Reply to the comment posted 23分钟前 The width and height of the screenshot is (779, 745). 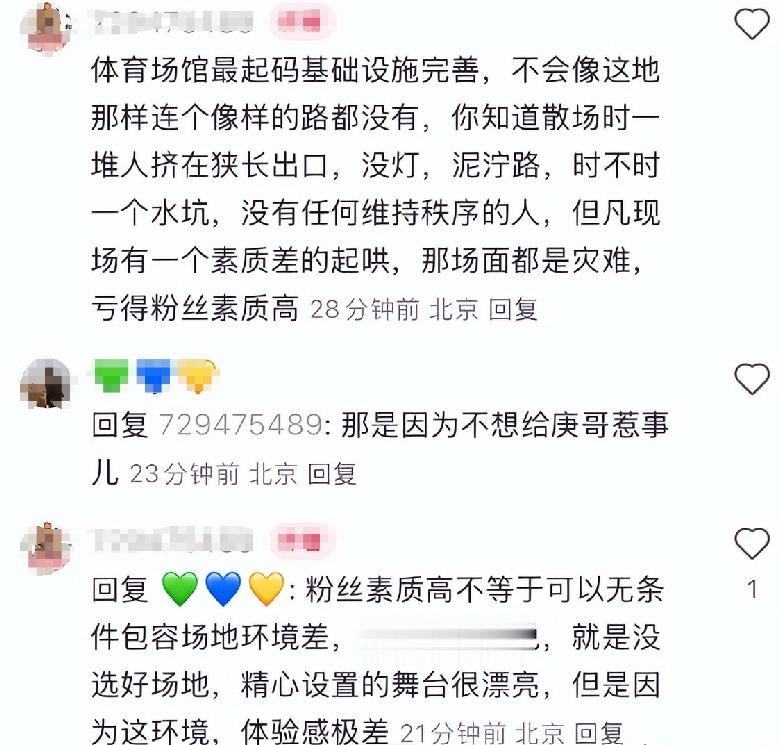point(332,473)
